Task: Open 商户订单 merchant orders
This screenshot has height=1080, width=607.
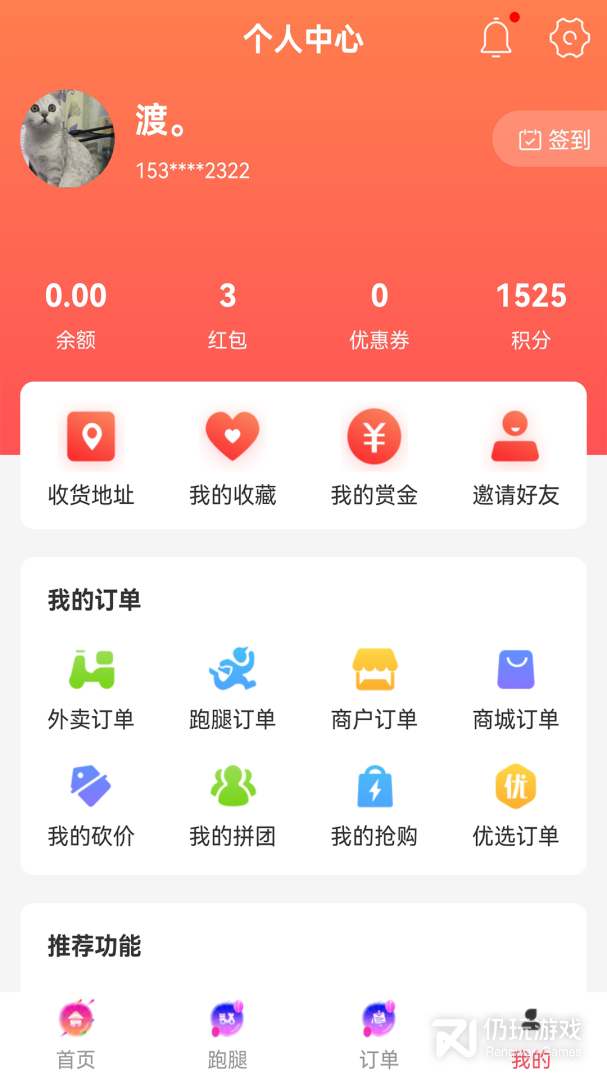Action: pos(374,688)
